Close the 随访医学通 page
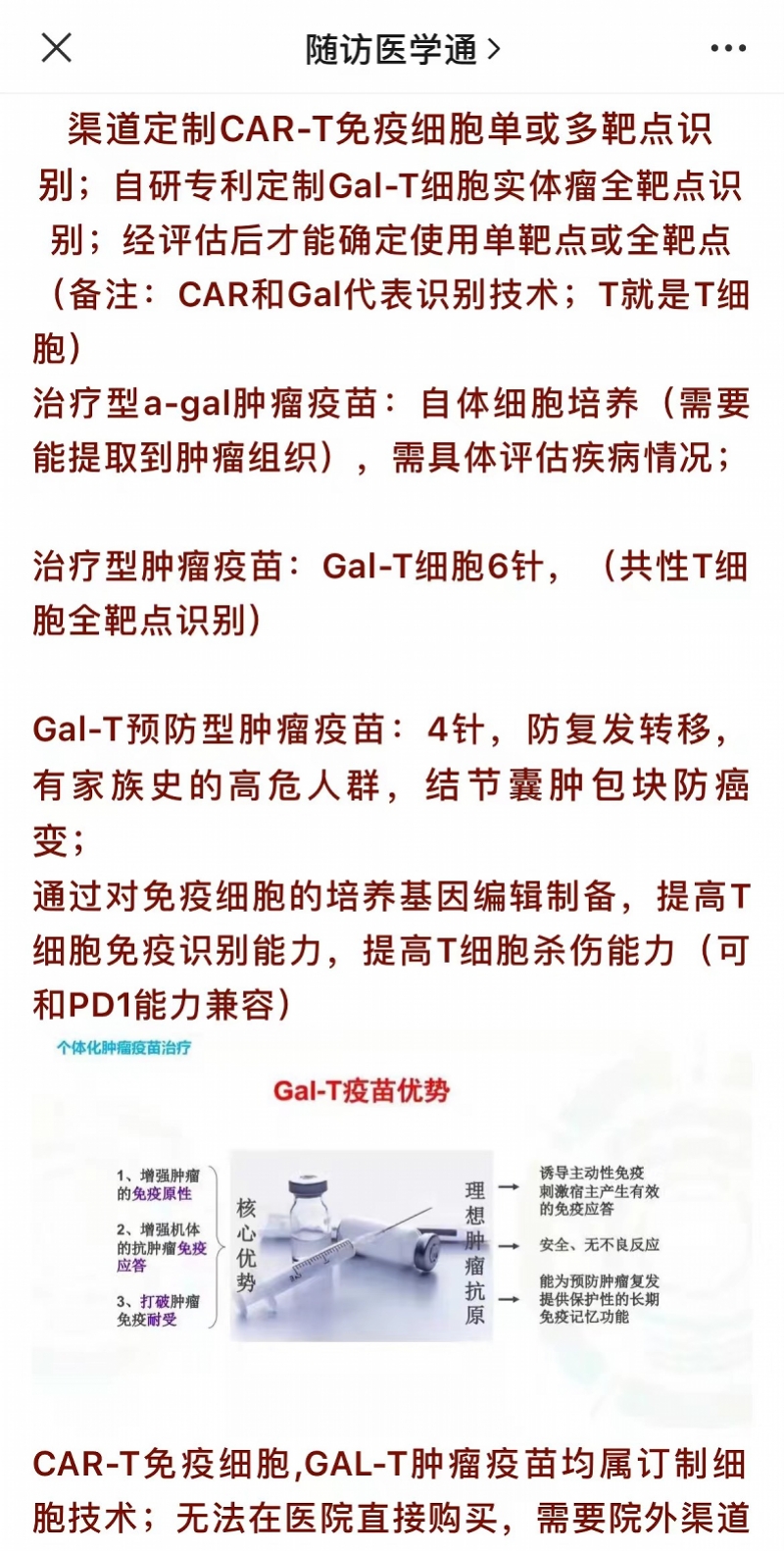Image resolution: width=784 pixels, height=1551 pixels. [57, 47]
